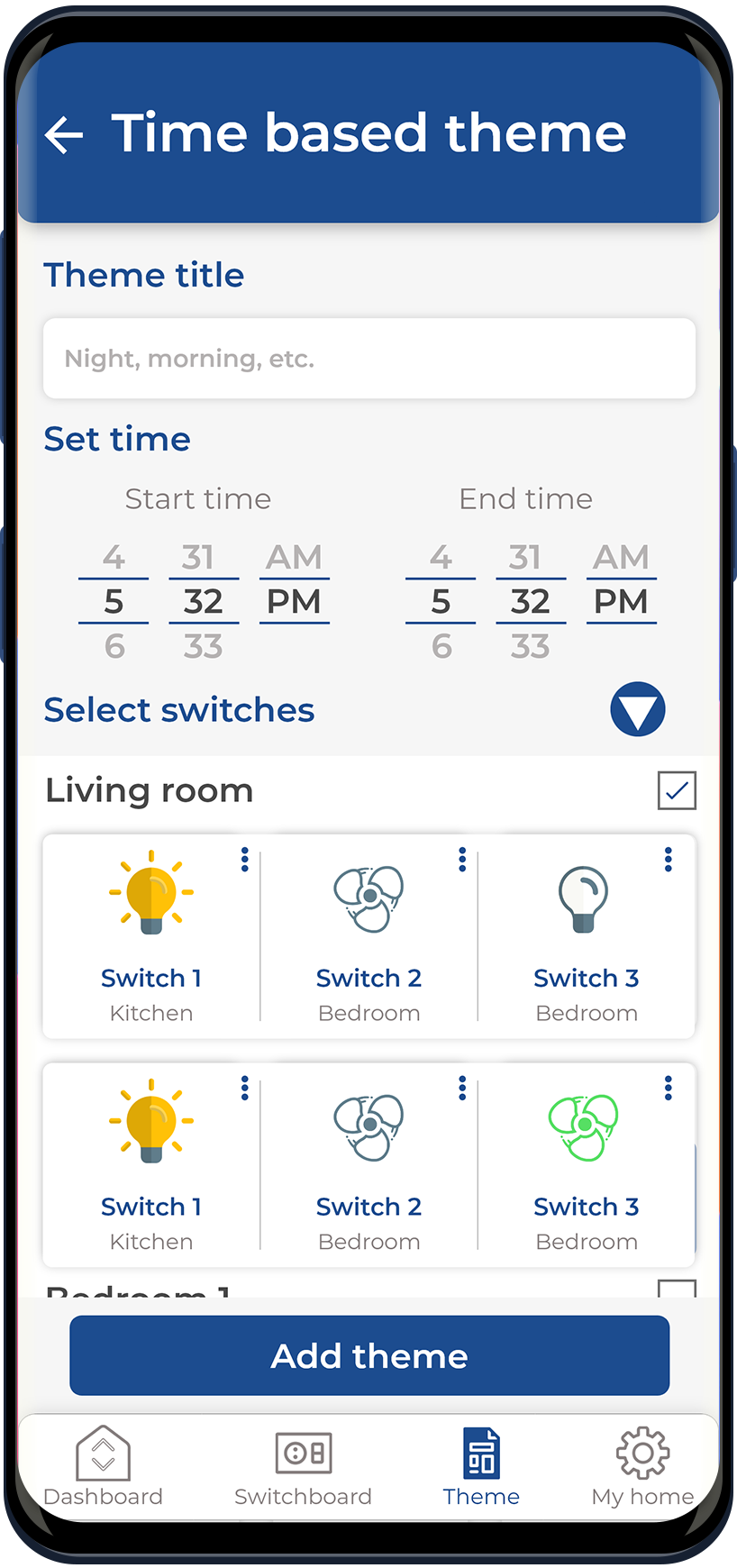Image resolution: width=737 pixels, height=1568 pixels.
Task: Pick AM in the Start time picker
Action: (x=294, y=557)
